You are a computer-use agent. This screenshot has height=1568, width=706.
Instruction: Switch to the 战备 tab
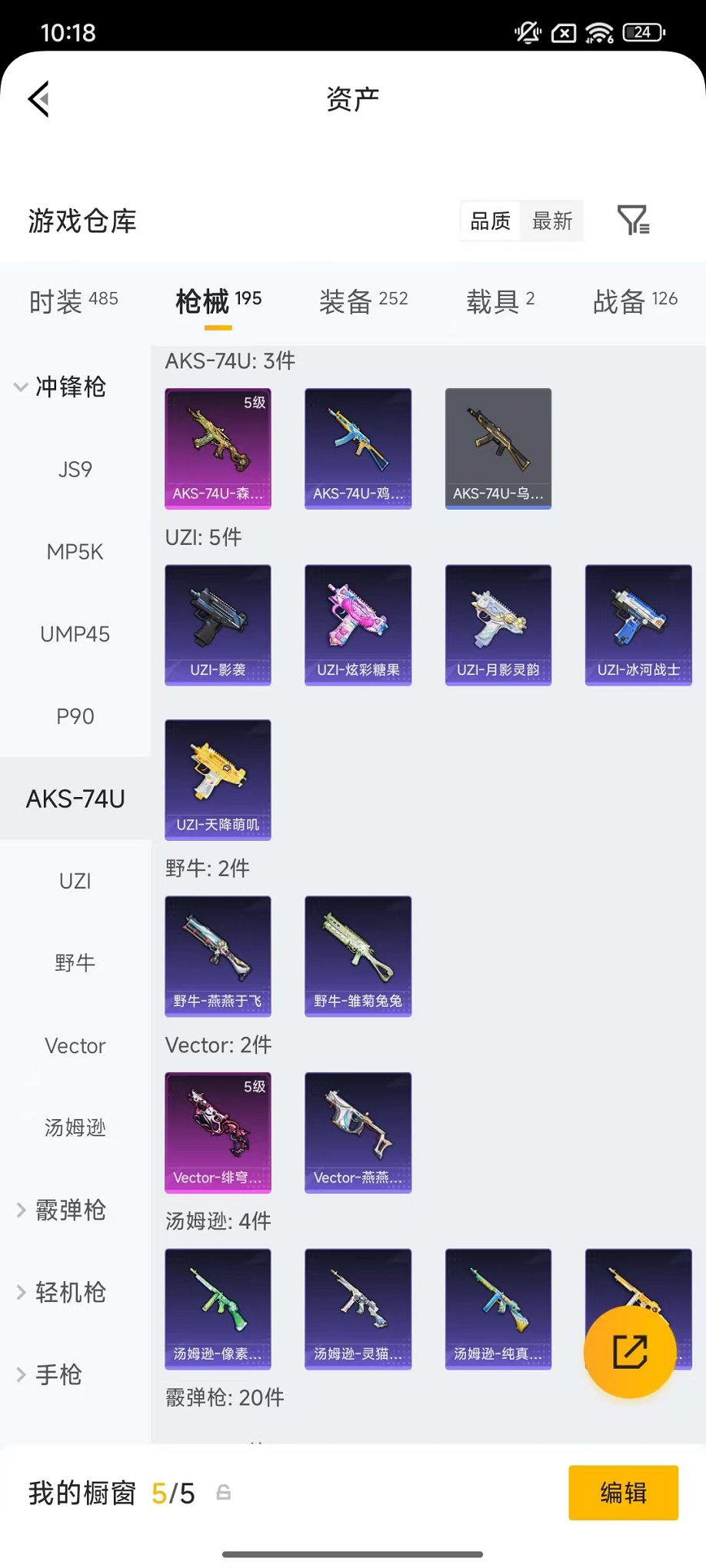click(634, 301)
